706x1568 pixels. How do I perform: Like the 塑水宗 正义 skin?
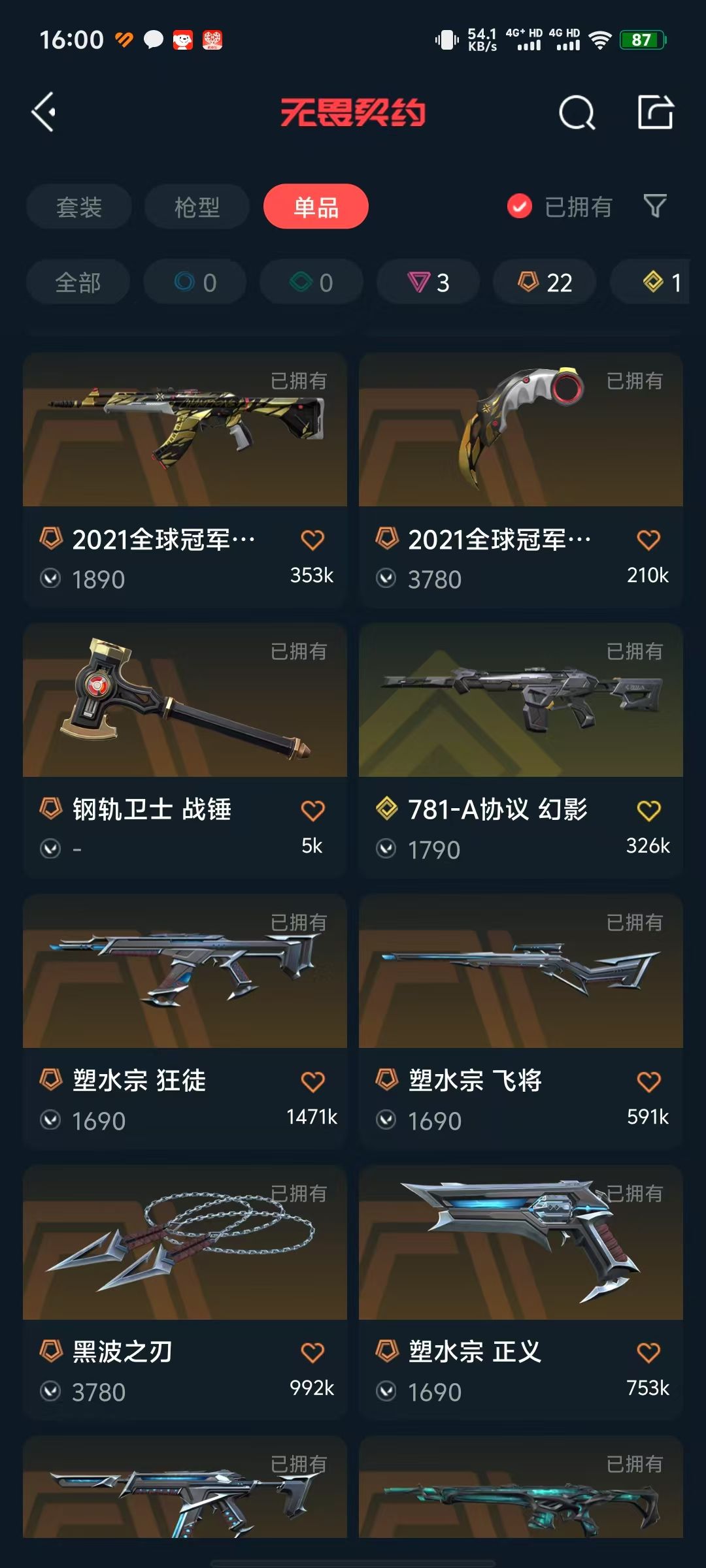[x=648, y=1352]
